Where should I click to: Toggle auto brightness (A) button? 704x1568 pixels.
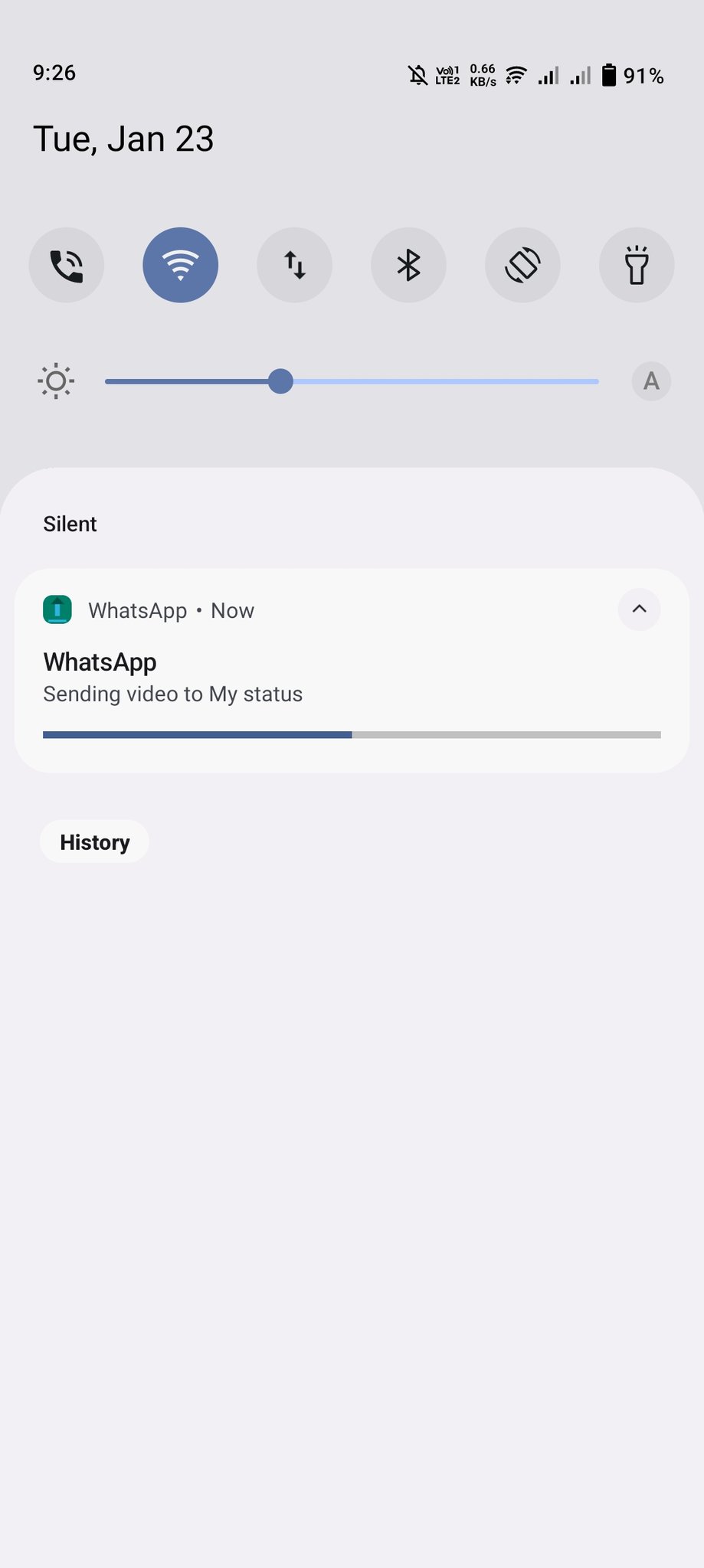pos(651,381)
